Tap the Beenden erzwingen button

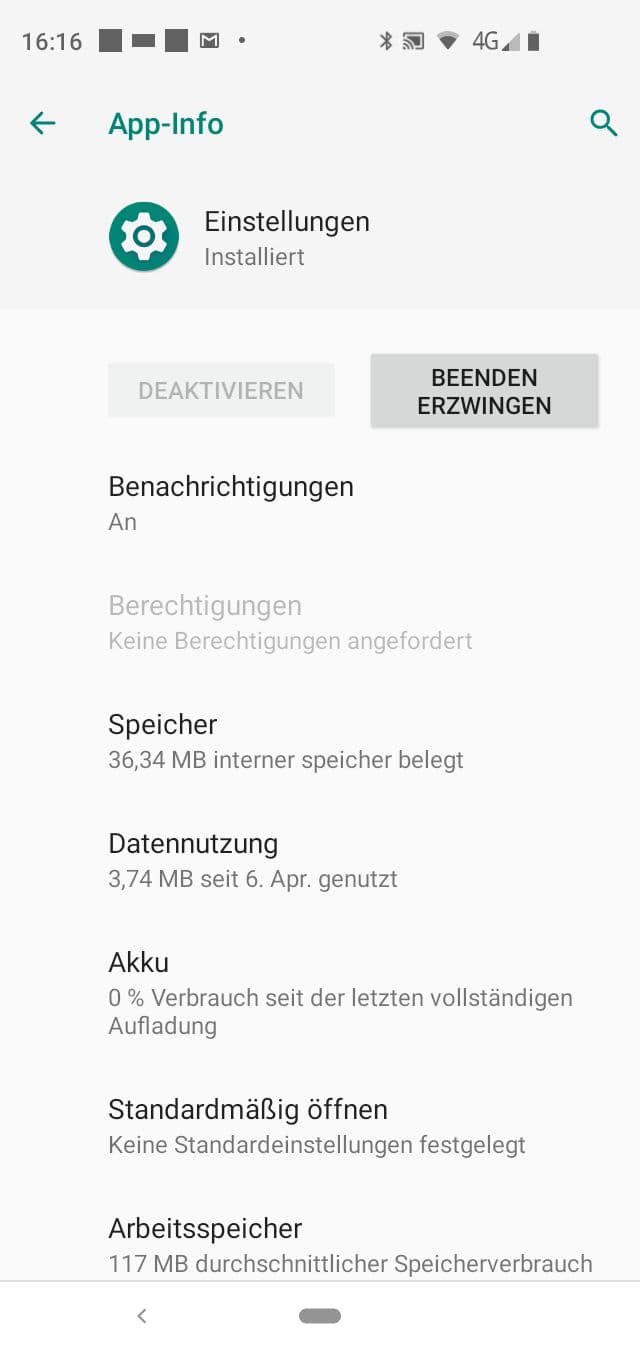(x=484, y=391)
